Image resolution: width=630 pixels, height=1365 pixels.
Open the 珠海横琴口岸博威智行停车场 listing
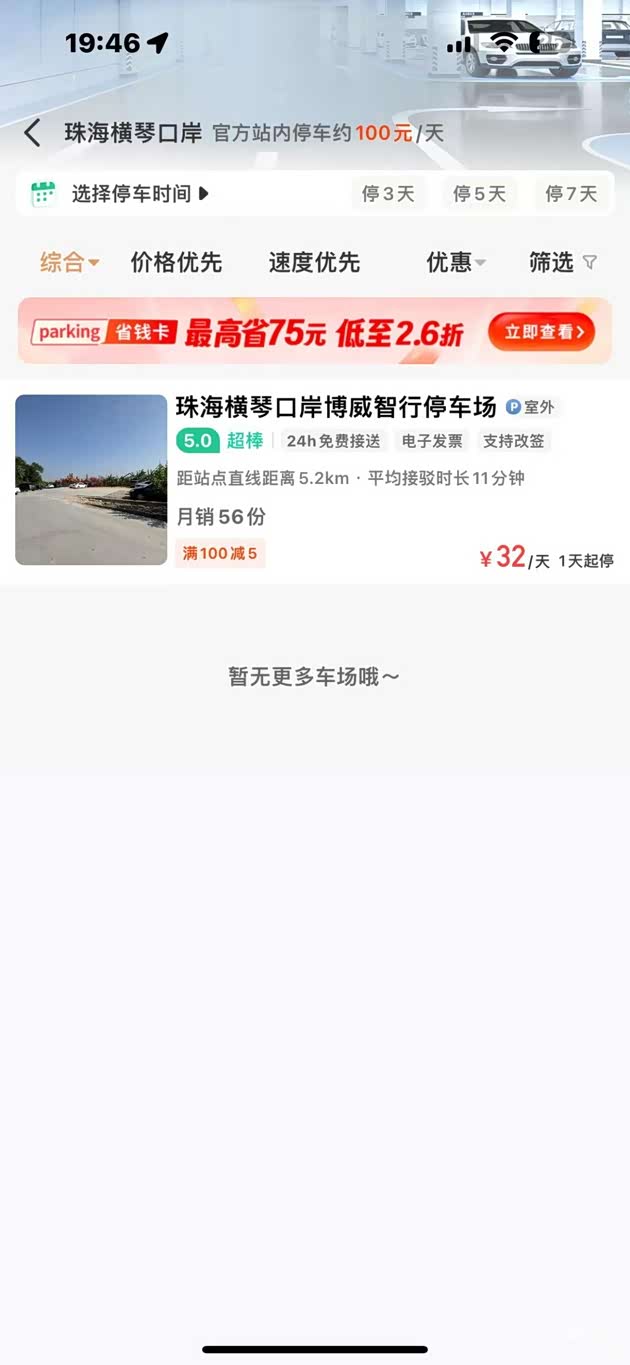[336, 408]
